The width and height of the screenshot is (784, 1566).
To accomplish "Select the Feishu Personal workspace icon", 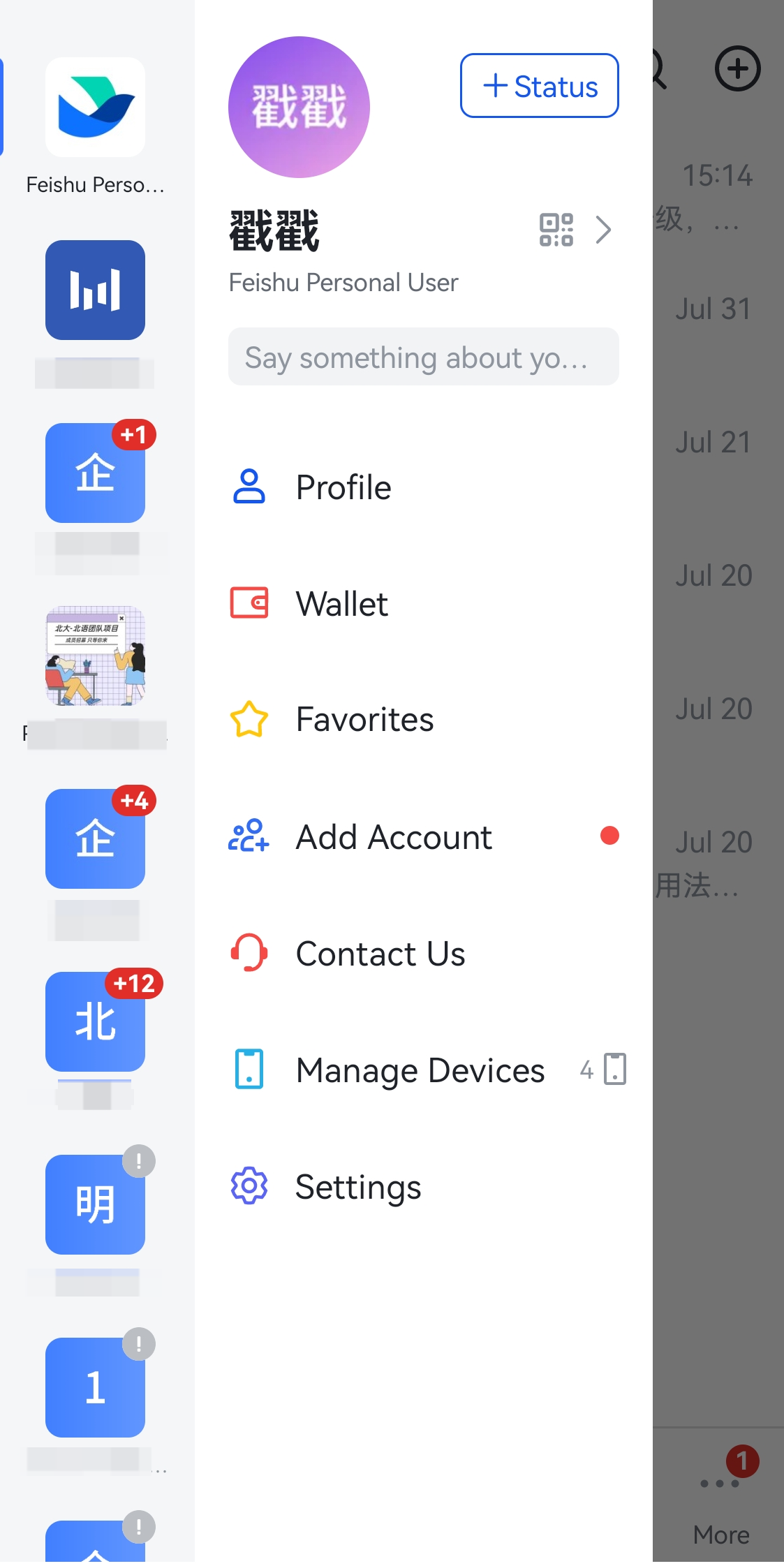I will (x=95, y=108).
